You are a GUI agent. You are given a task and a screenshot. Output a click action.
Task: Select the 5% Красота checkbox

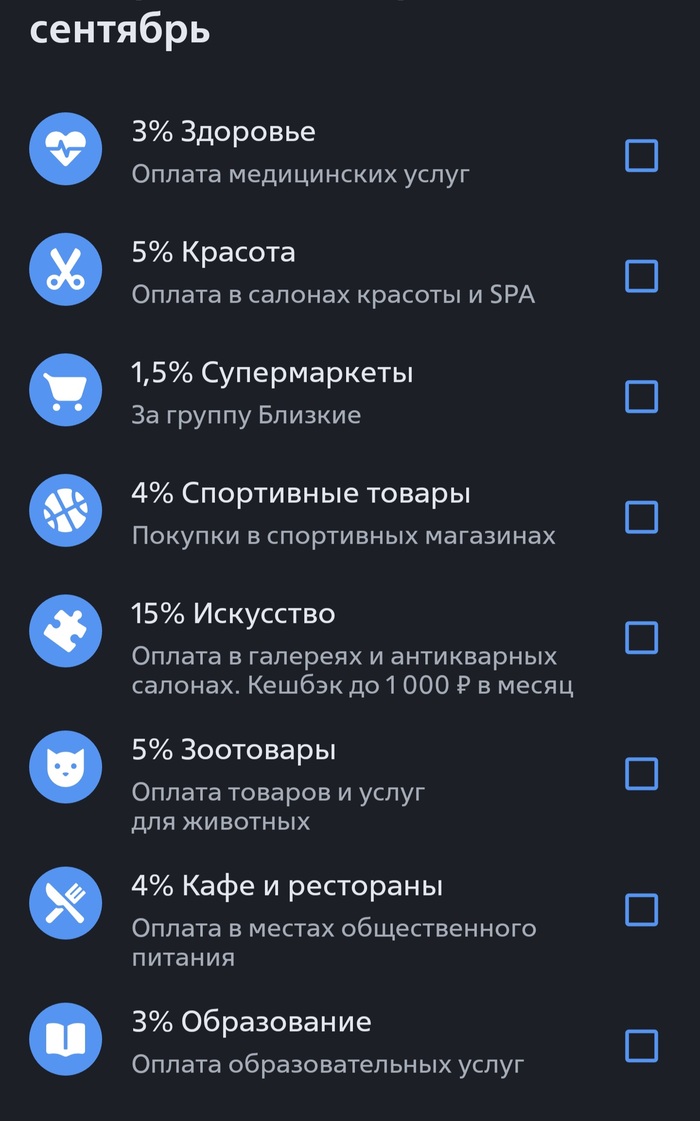point(641,276)
